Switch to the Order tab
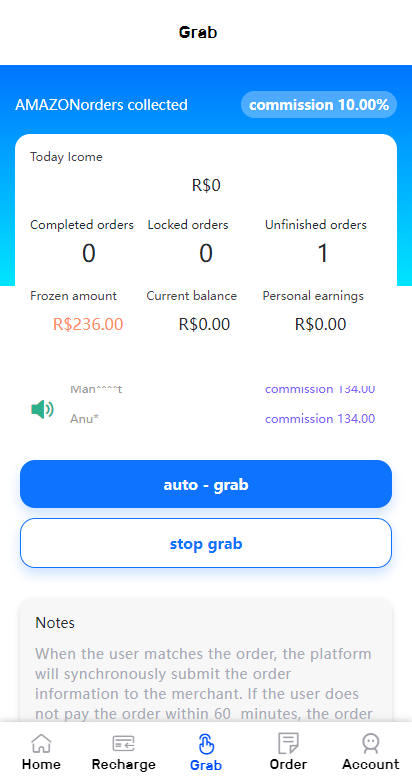This screenshot has width=412, height=776. coord(288,751)
